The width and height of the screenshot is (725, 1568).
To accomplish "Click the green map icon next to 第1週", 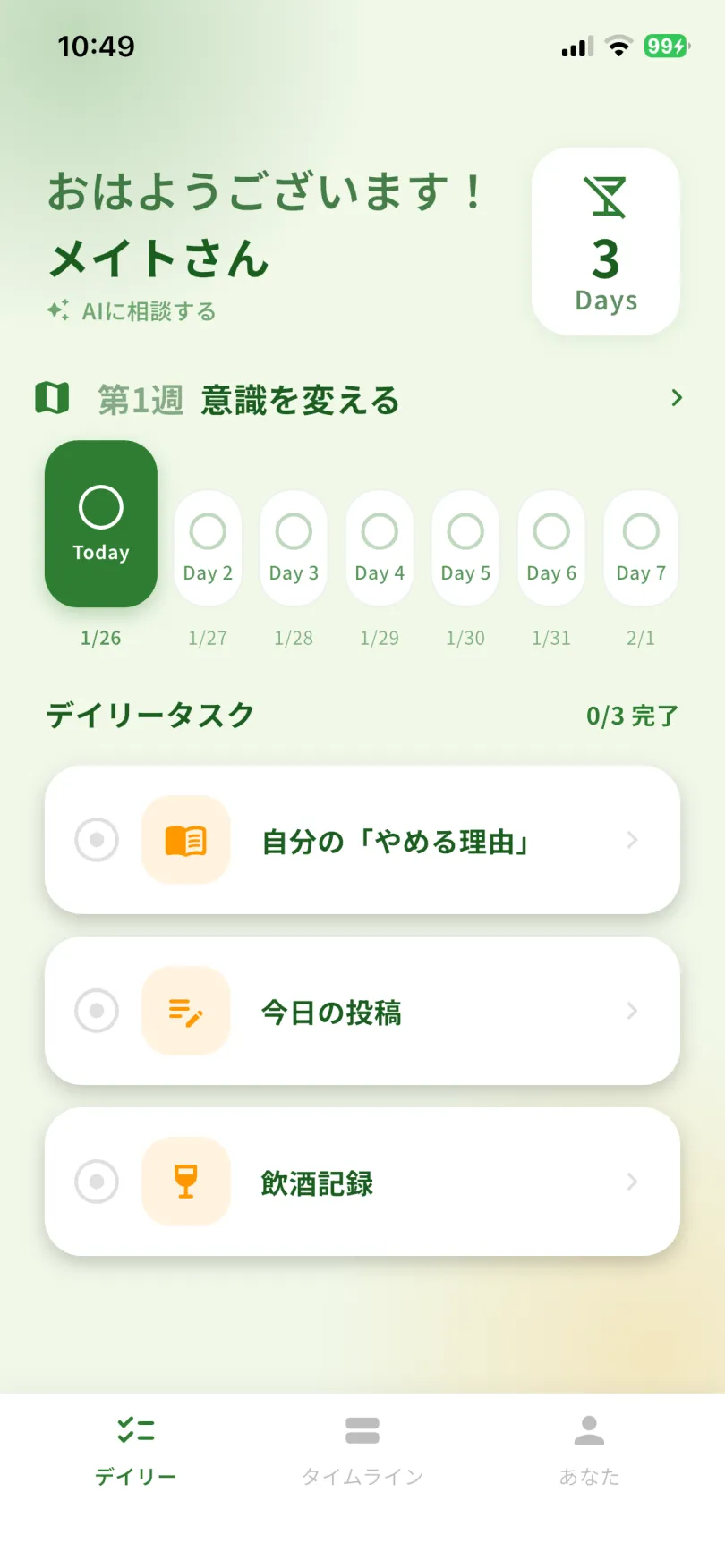I will [53, 397].
